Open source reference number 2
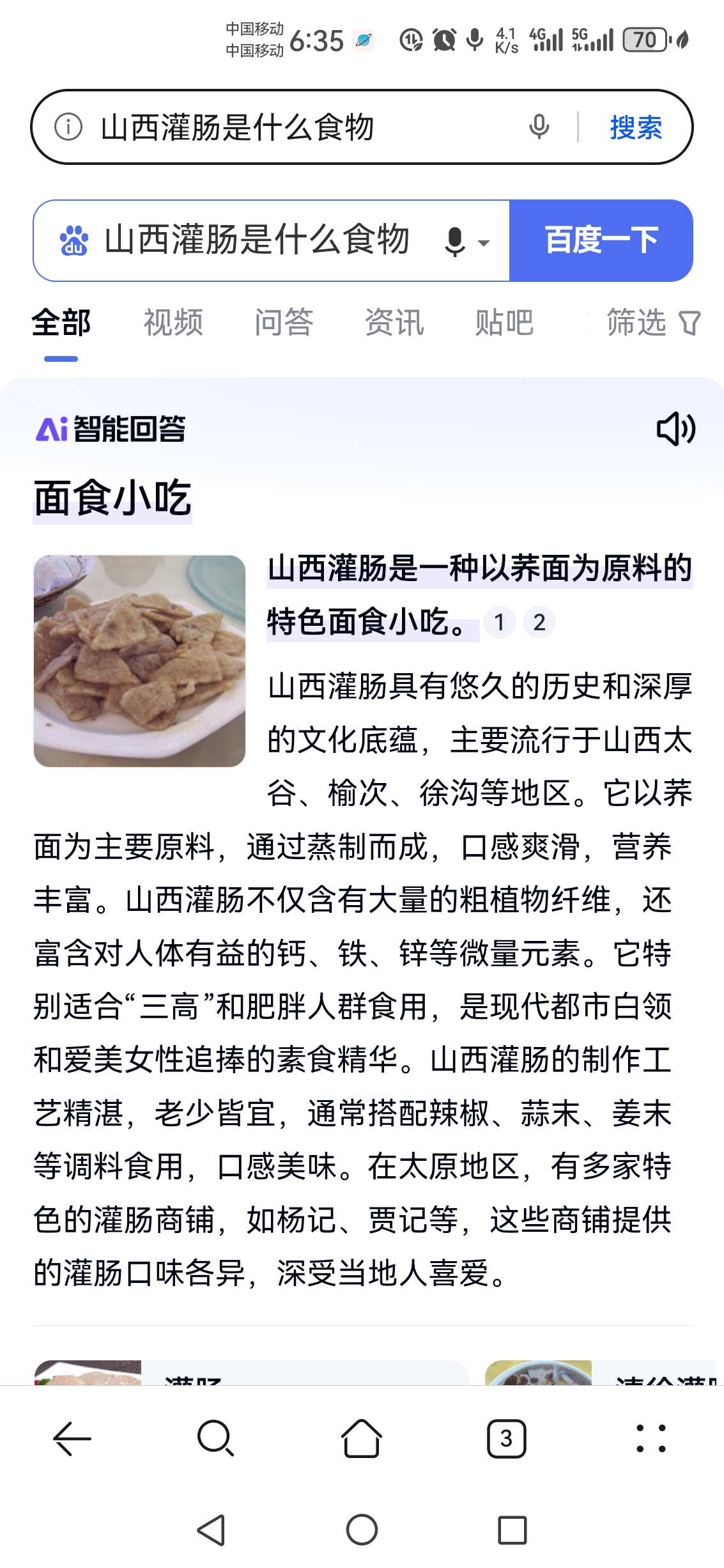The image size is (724, 1568). point(539,622)
